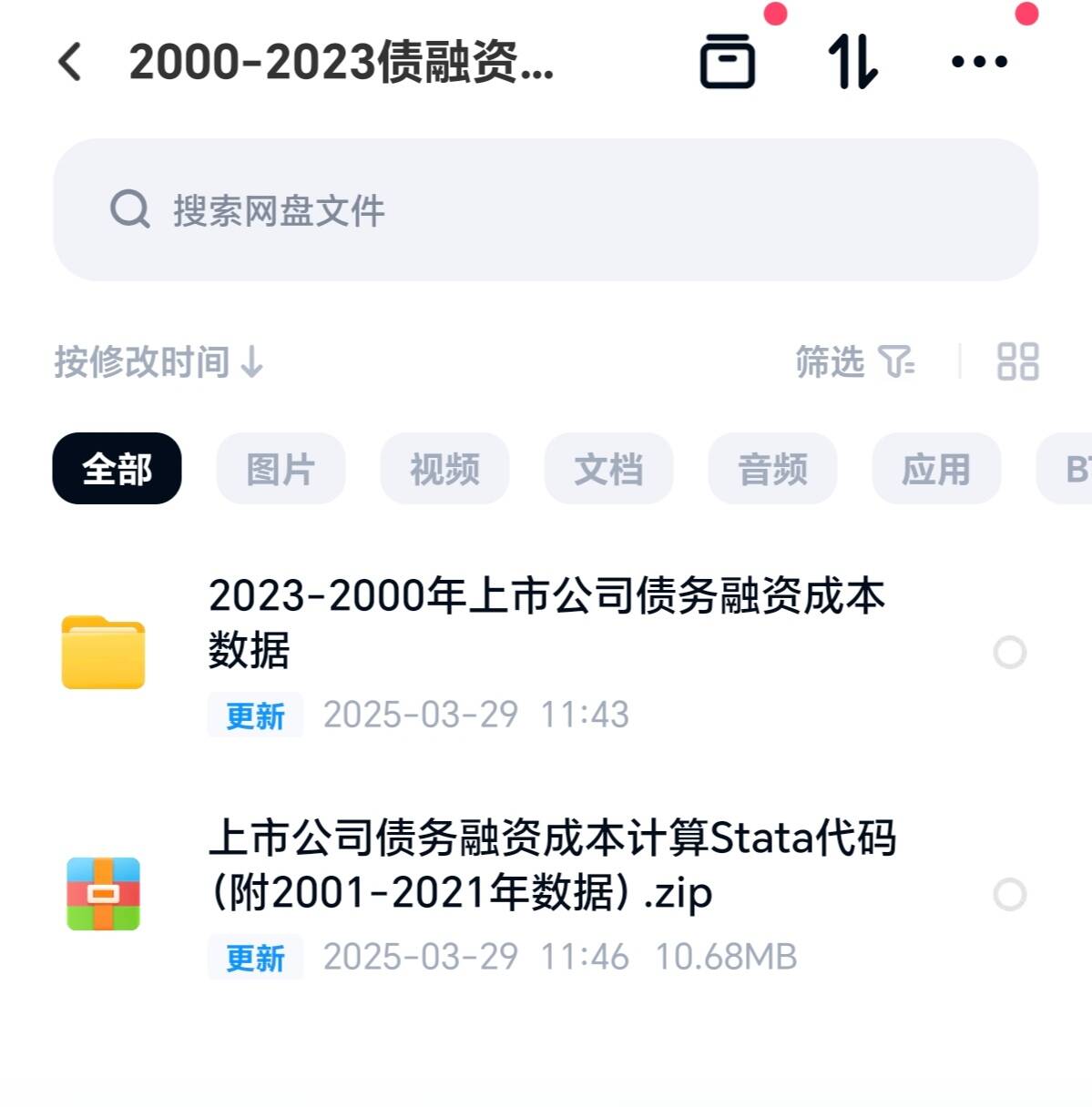Filter the list by 音频

click(x=772, y=469)
